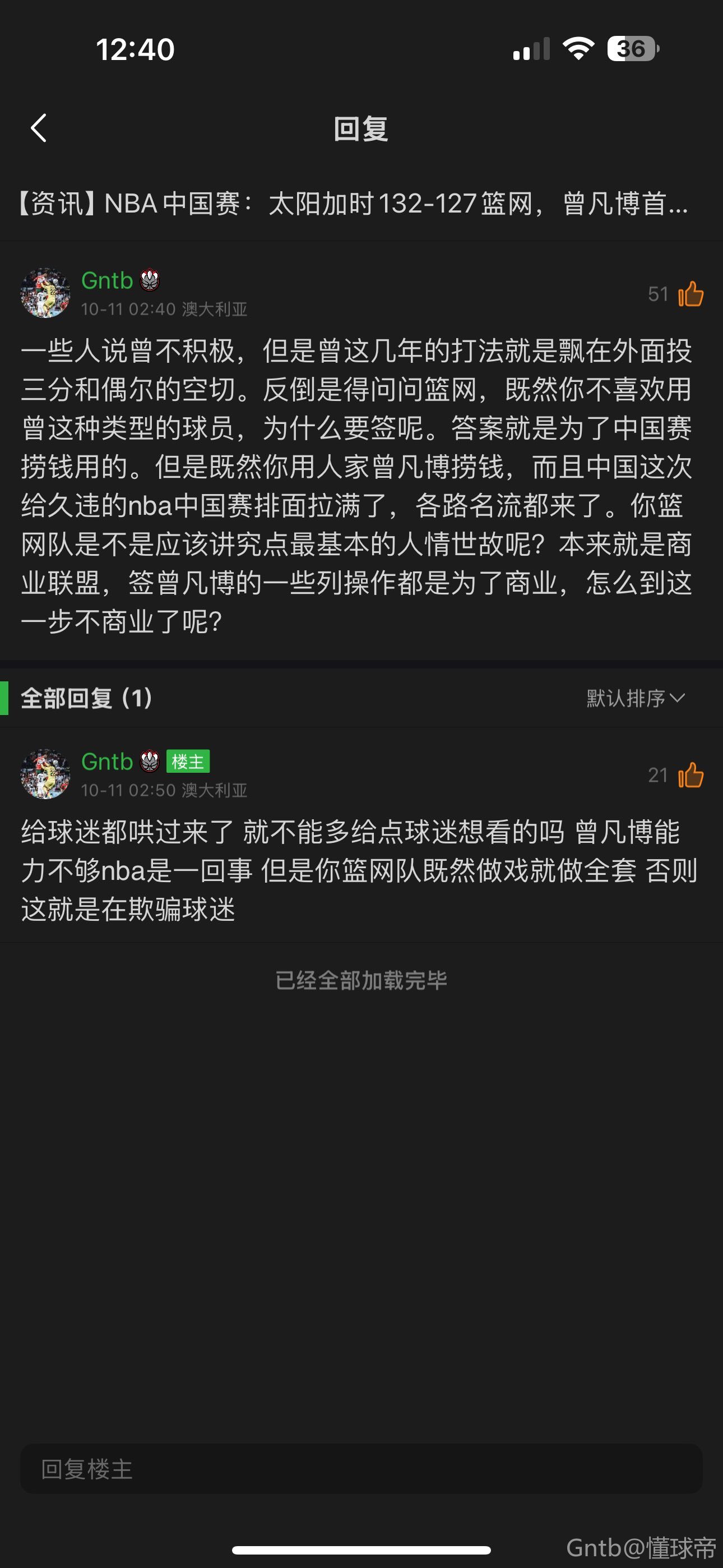723x1568 pixels.
Task: Open Gntb's avatar on the 楼主 reply
Action: pos(45,774)
